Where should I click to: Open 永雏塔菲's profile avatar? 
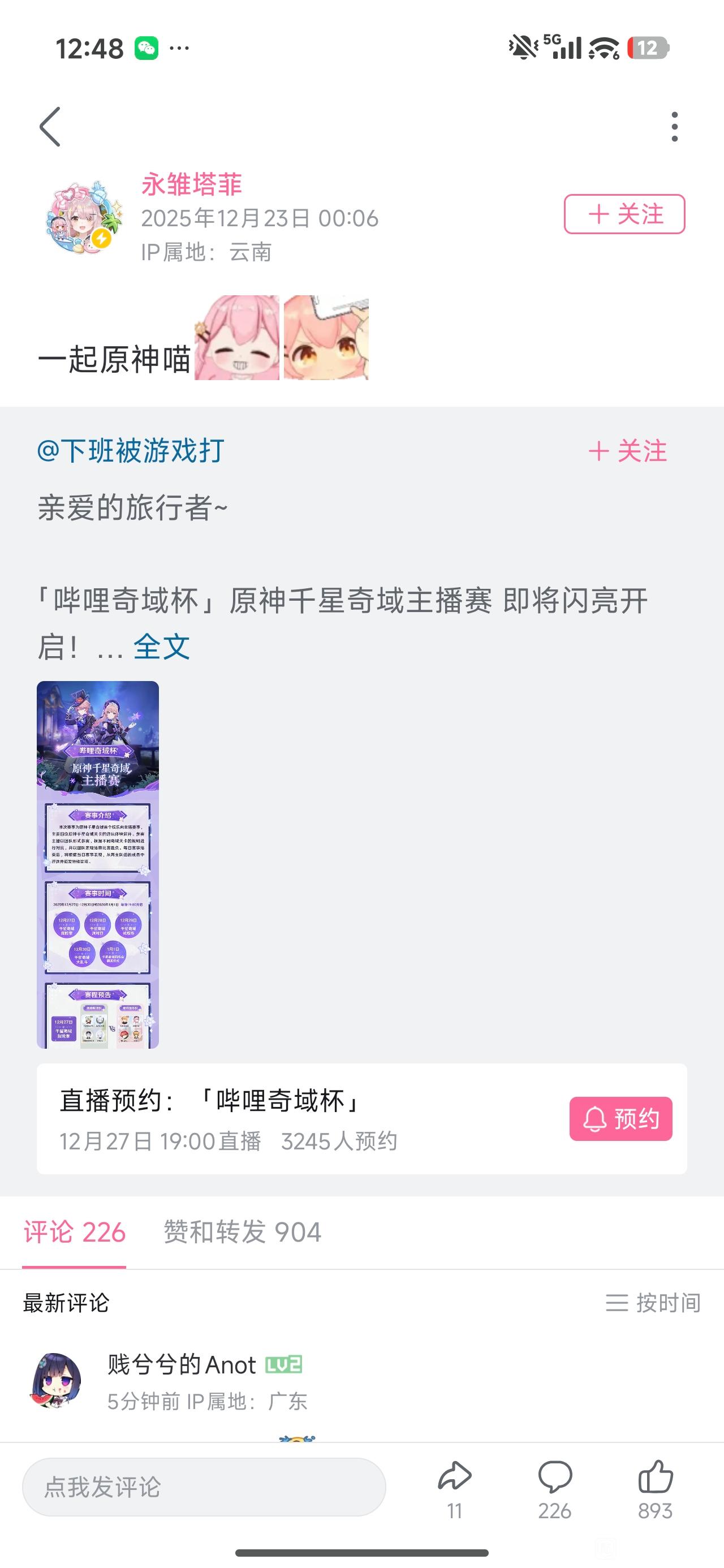pos(84,217)
